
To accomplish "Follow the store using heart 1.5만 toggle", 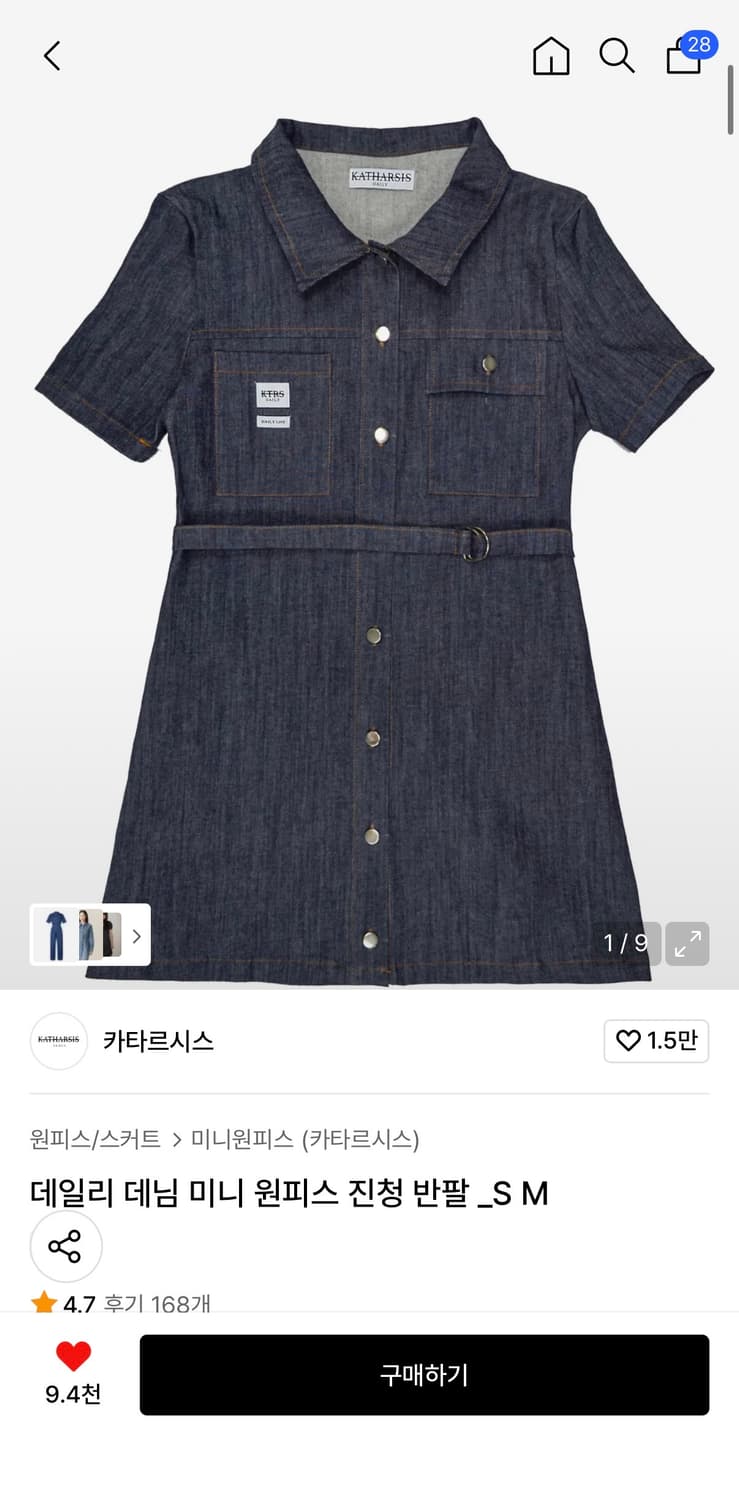I will pyautogui.click(x=656, y=1041).
